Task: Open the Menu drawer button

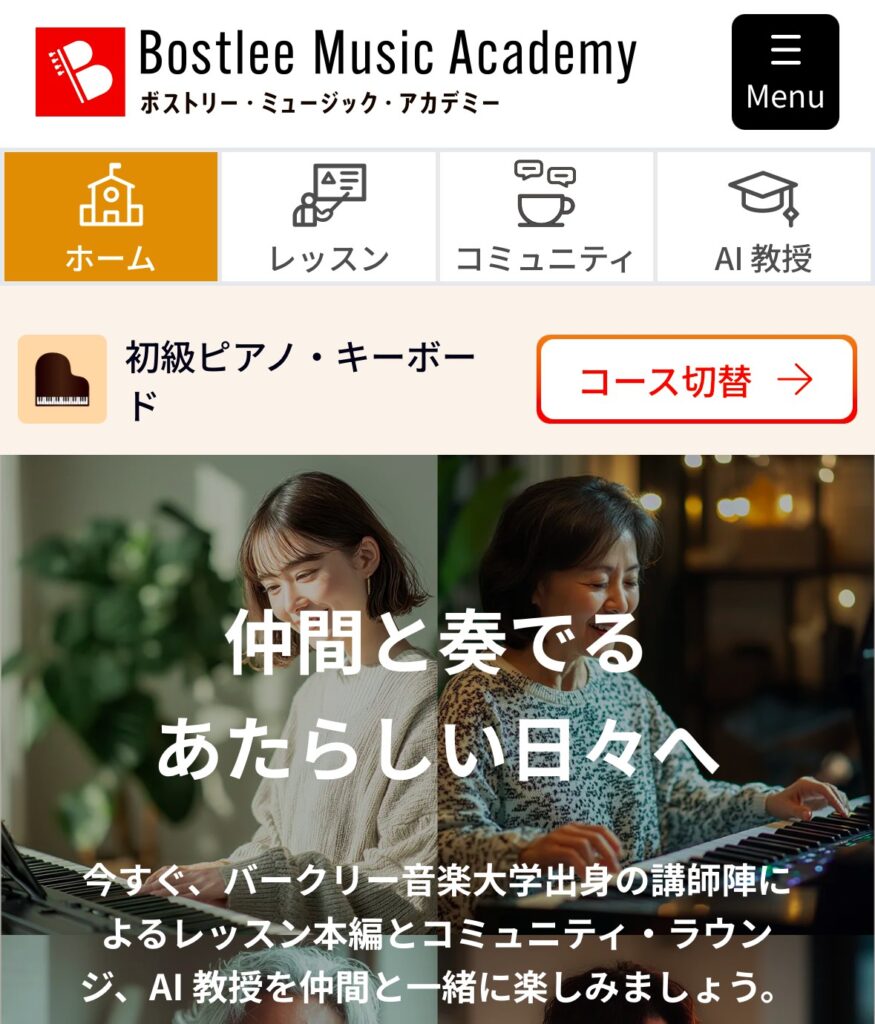Action: coord(785,72)
